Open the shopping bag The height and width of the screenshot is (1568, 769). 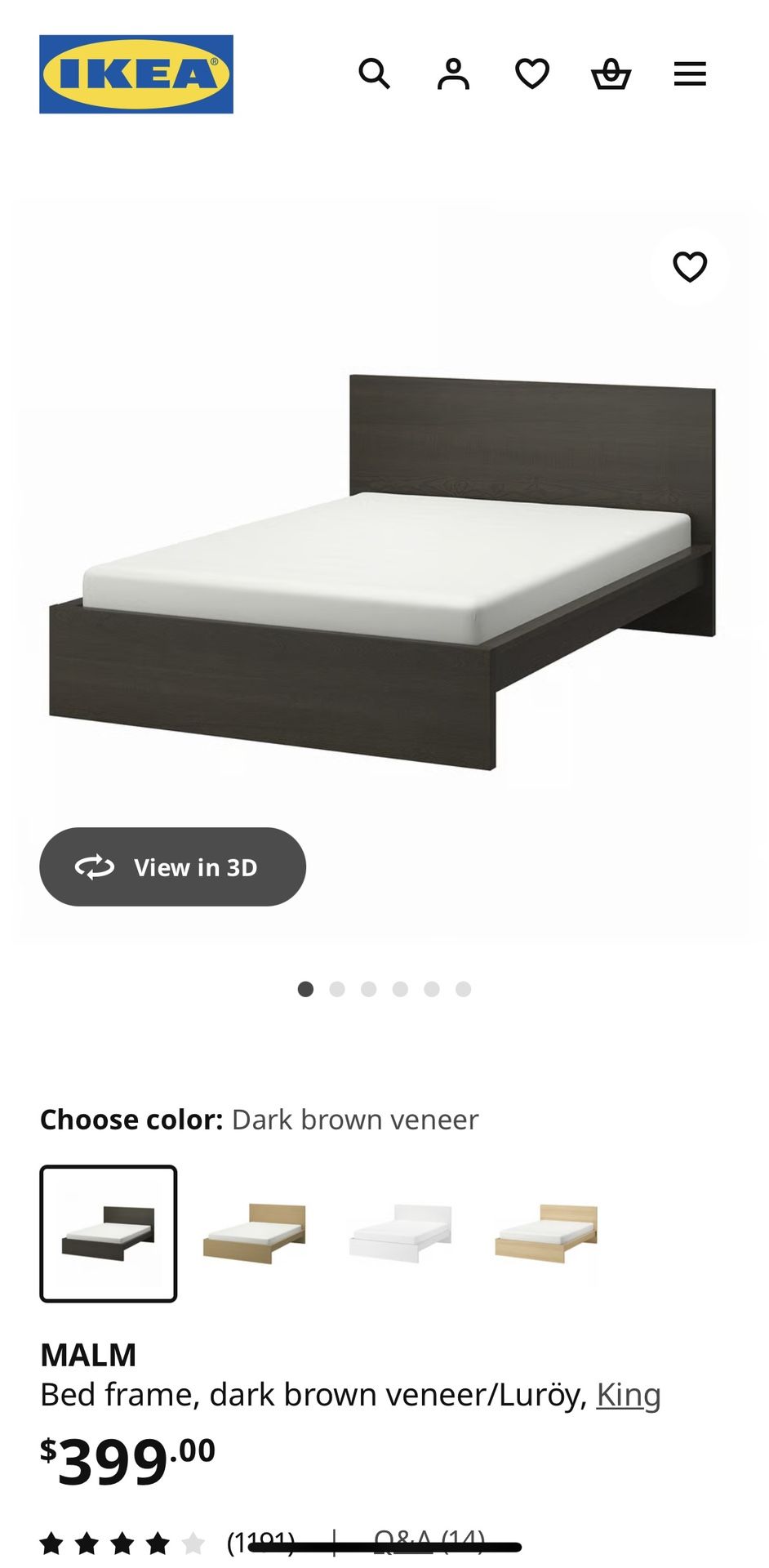point(612,74)
